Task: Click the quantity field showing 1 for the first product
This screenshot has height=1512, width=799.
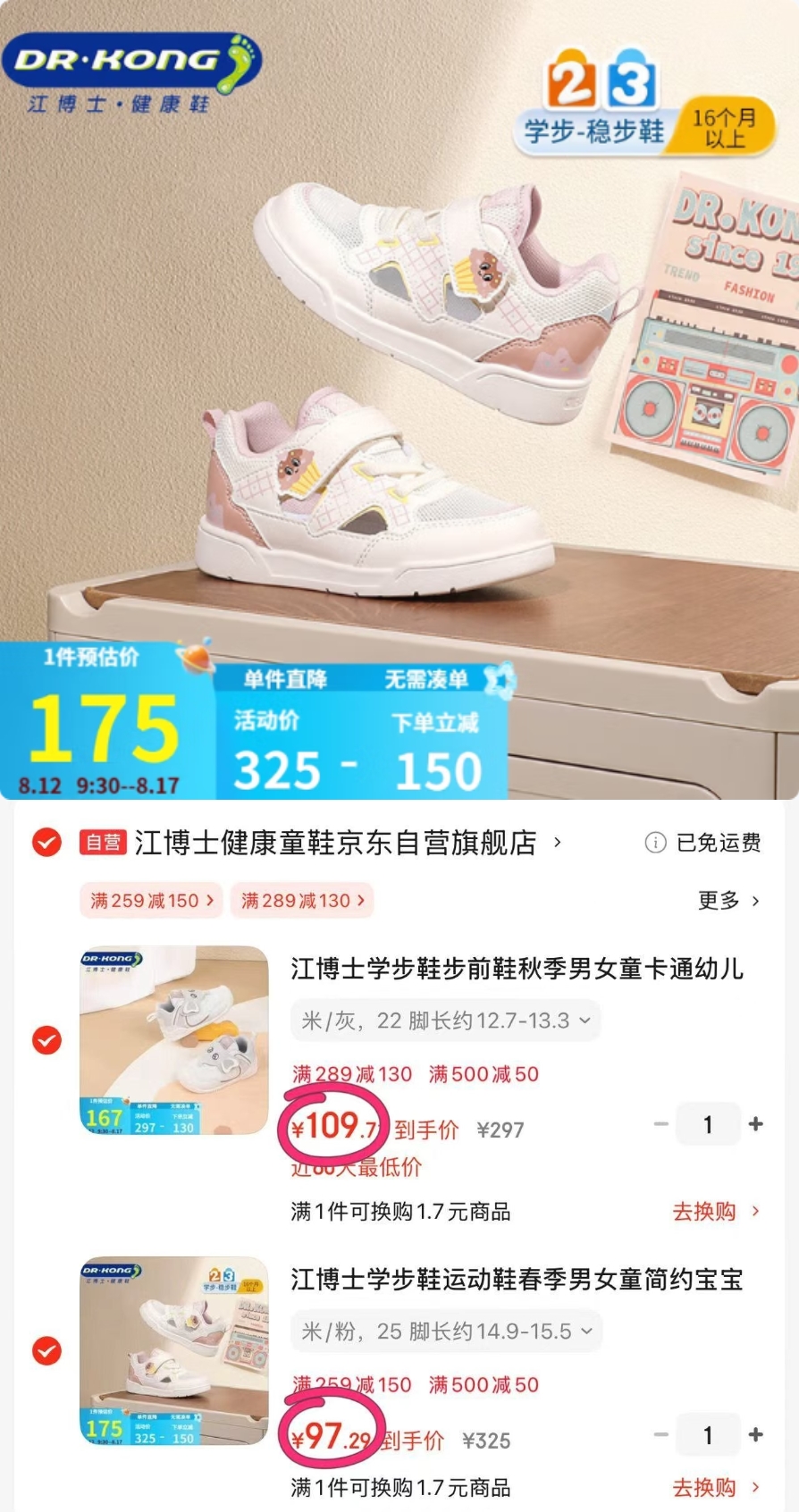Action: coord(709,1124)
